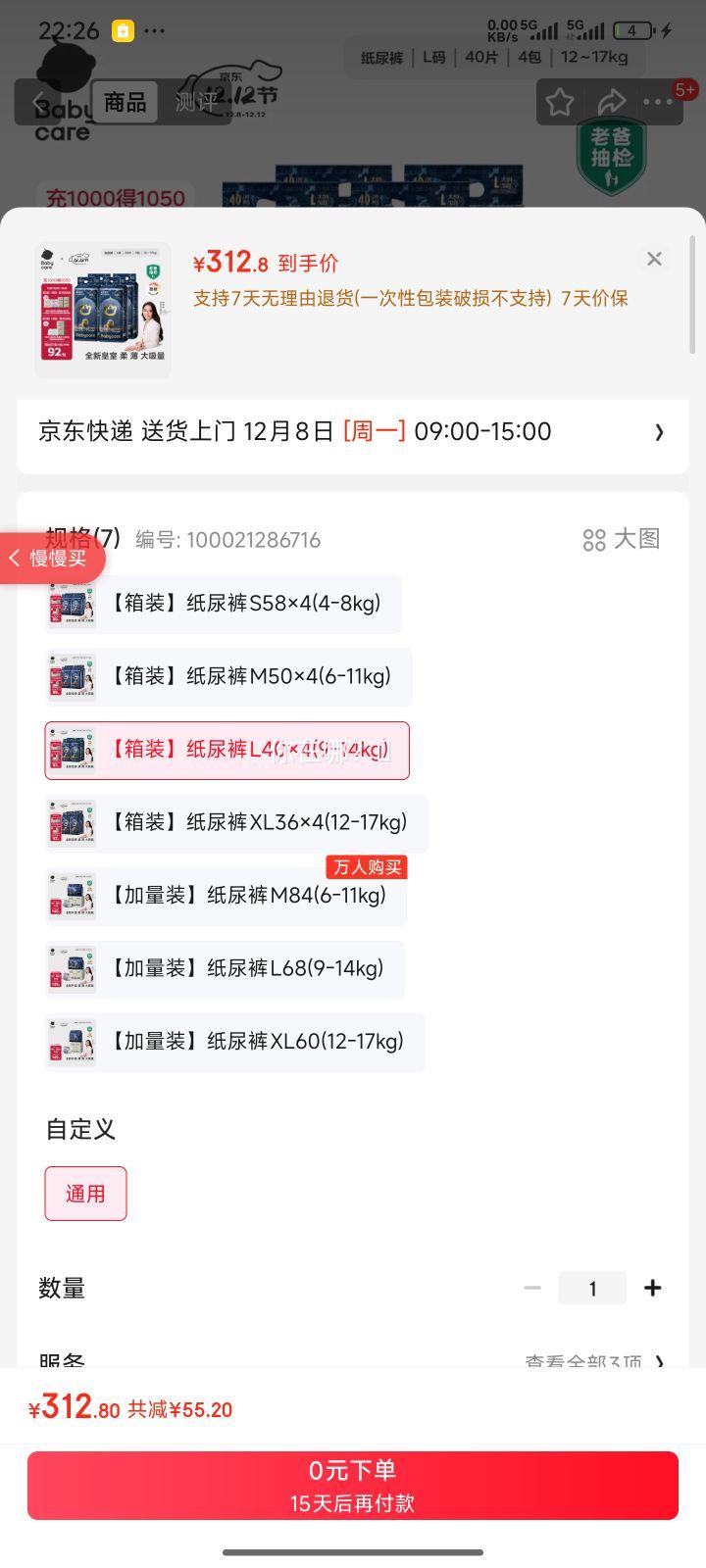Select 【加量装】纸尿裤XL60(12-17kg)
706x1568 pixels.
coord(235,1042)
